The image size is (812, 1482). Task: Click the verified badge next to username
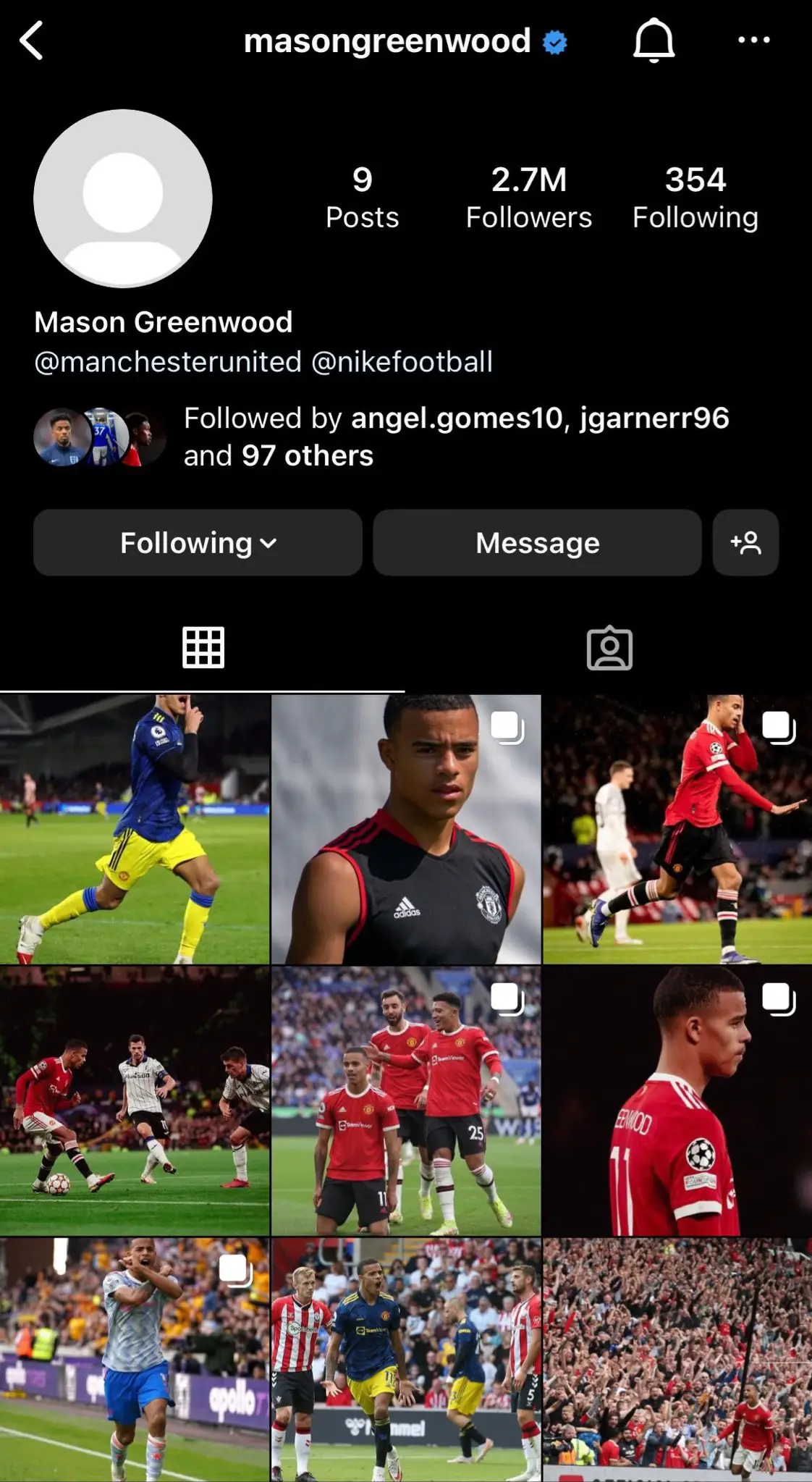(554, 41)
